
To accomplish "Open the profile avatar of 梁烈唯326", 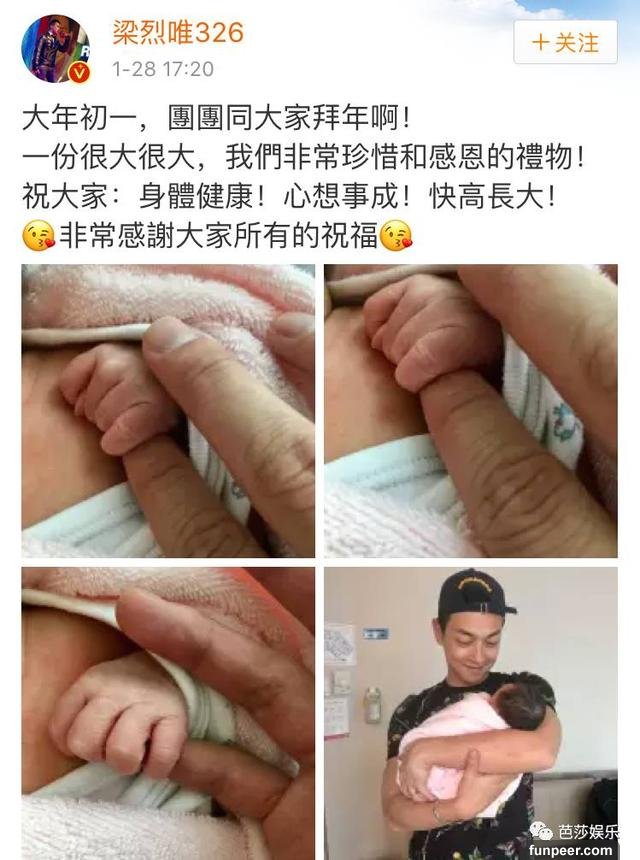I will [x=55, y=48].
